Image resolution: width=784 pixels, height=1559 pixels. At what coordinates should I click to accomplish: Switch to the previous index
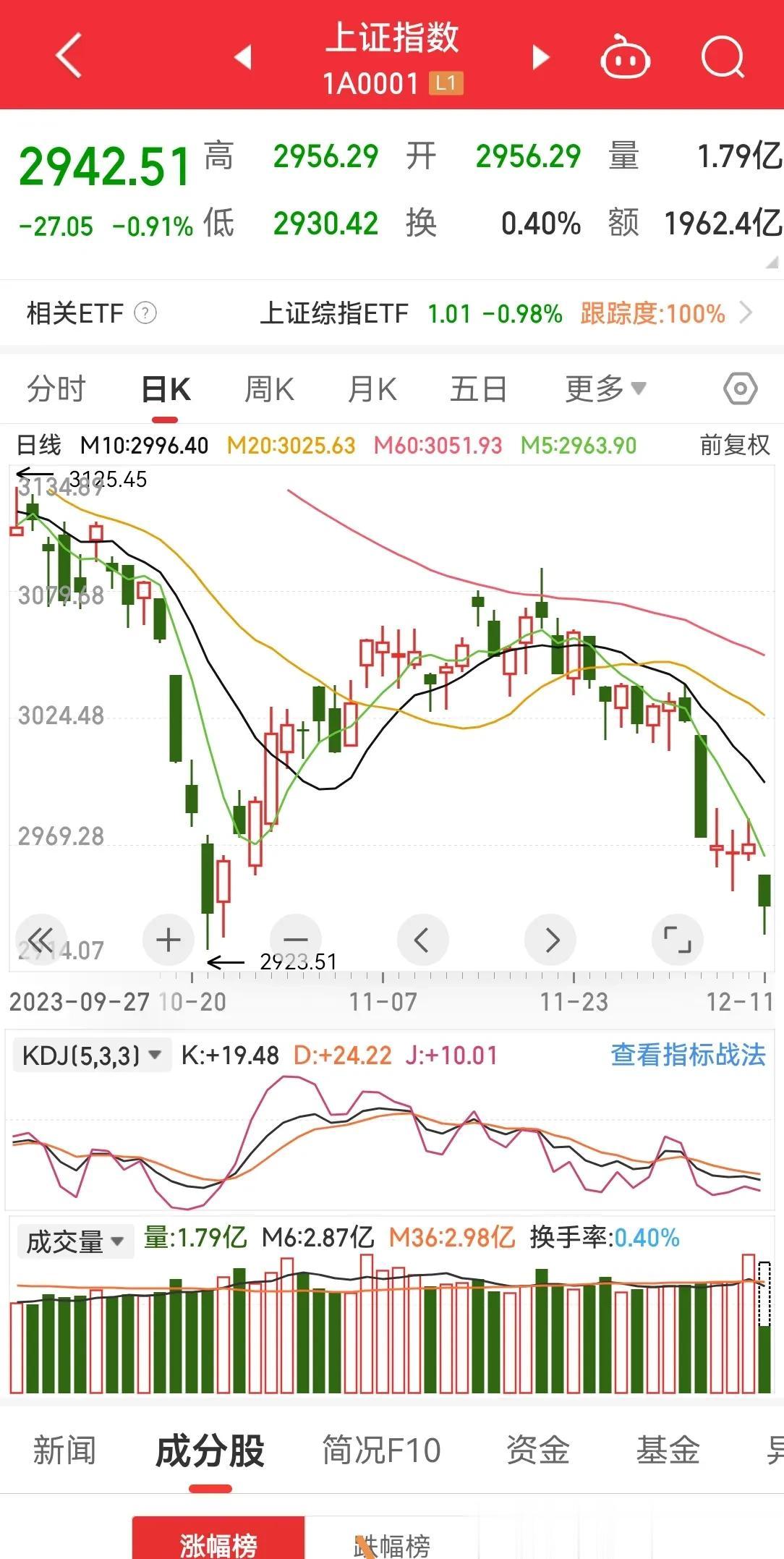(x=244, y=56)
